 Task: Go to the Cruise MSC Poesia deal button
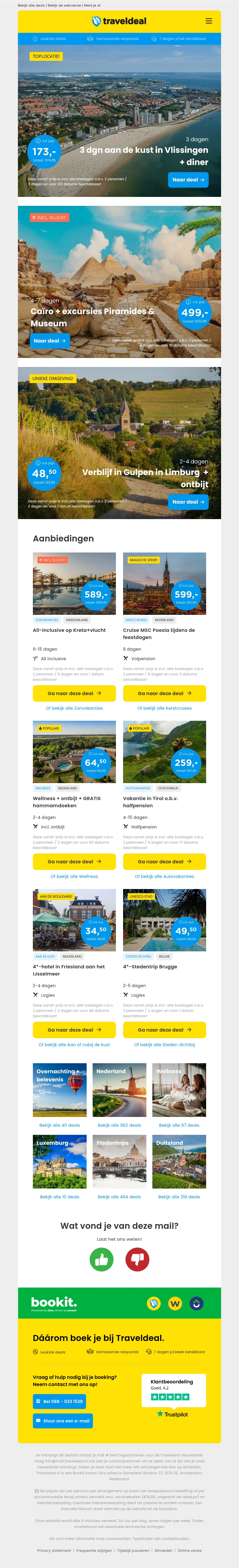164,693
